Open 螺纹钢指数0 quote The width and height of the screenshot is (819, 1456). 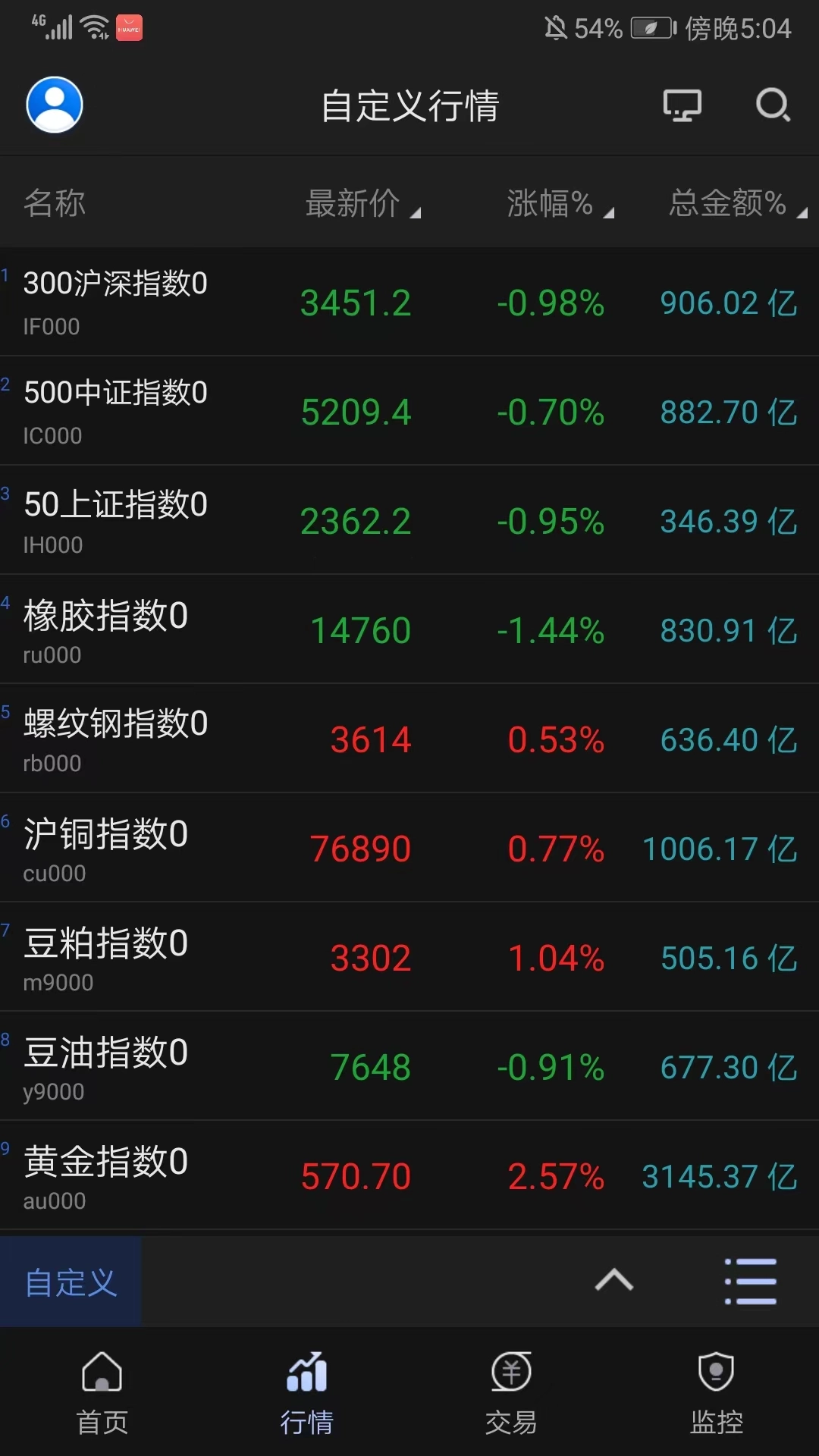pos(409,739)
